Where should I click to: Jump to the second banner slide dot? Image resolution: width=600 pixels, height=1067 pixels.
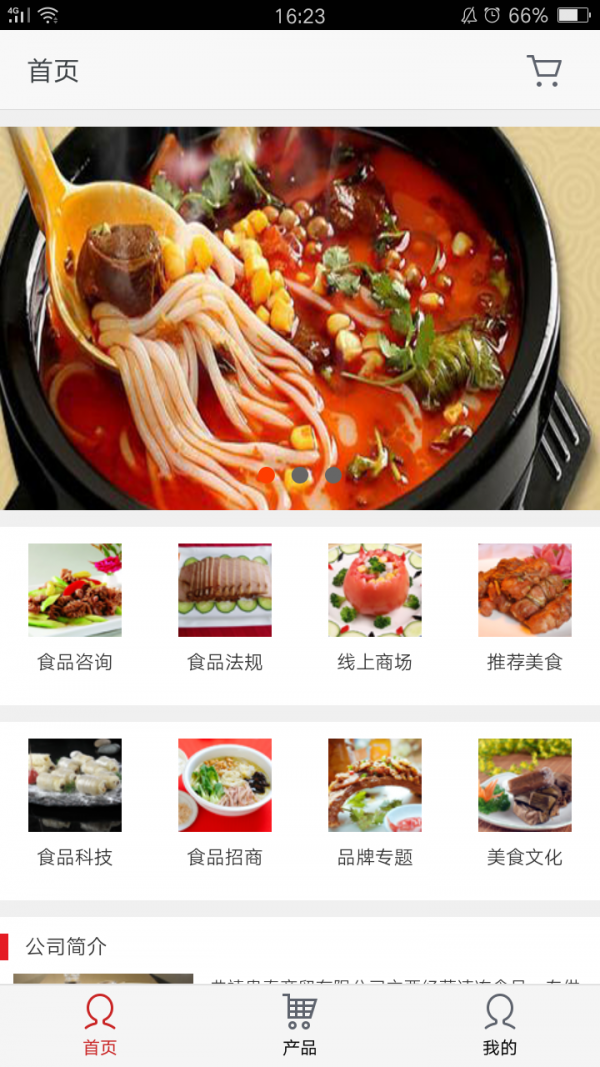click(300, 475)
